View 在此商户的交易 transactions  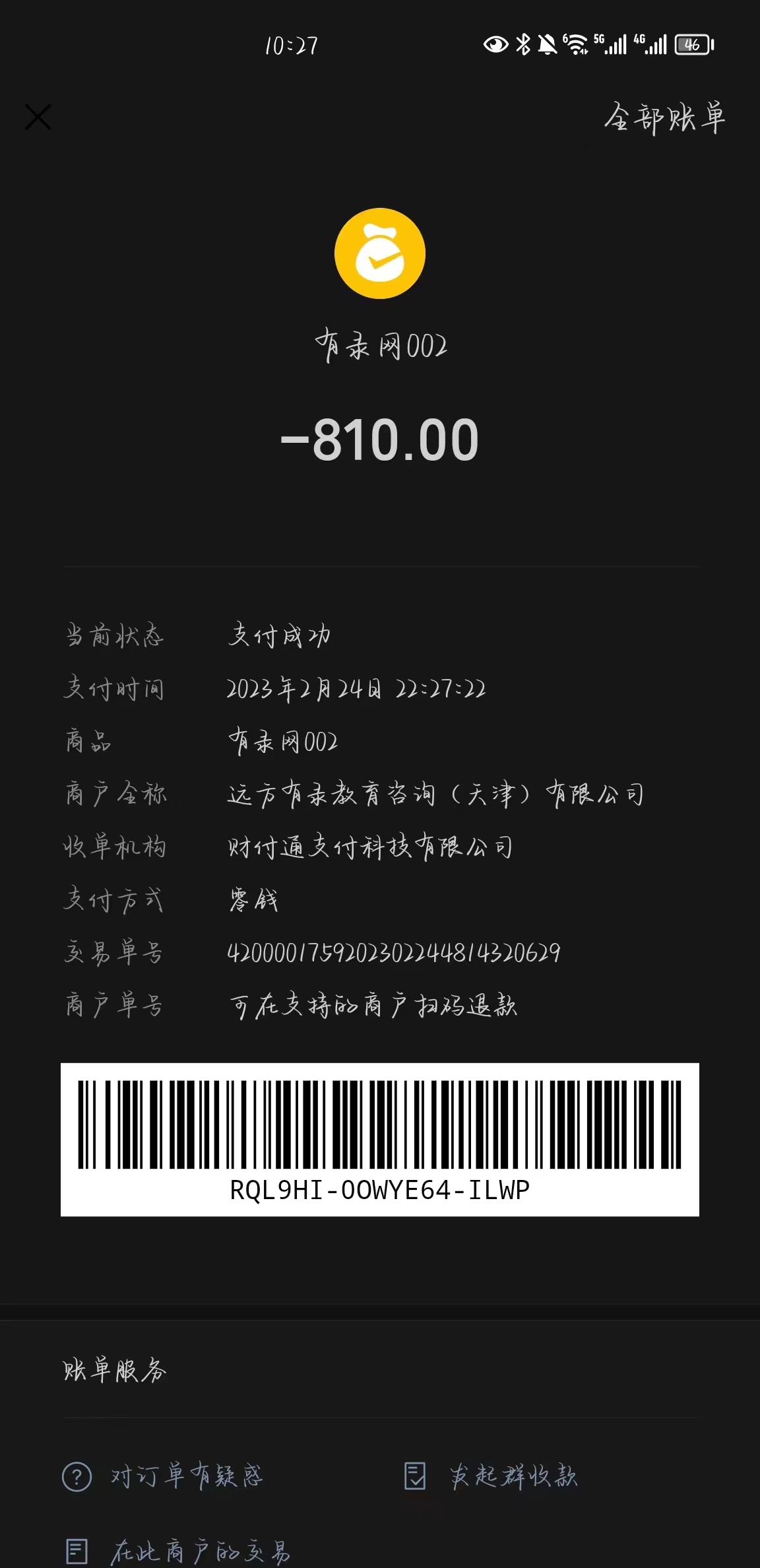[x=178, y=1551]
